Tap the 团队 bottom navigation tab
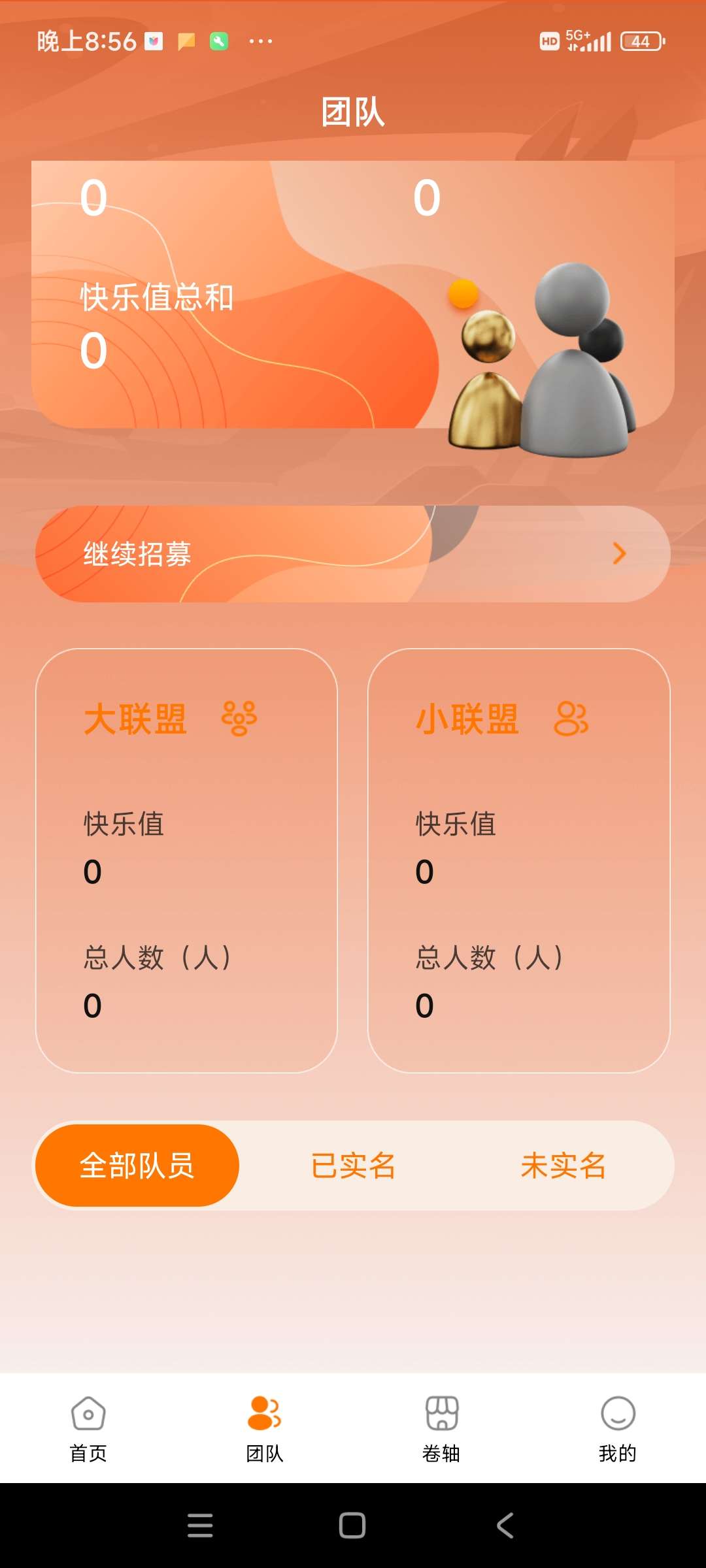This screenshot has width=706, height=1568. pos(265,1428)
